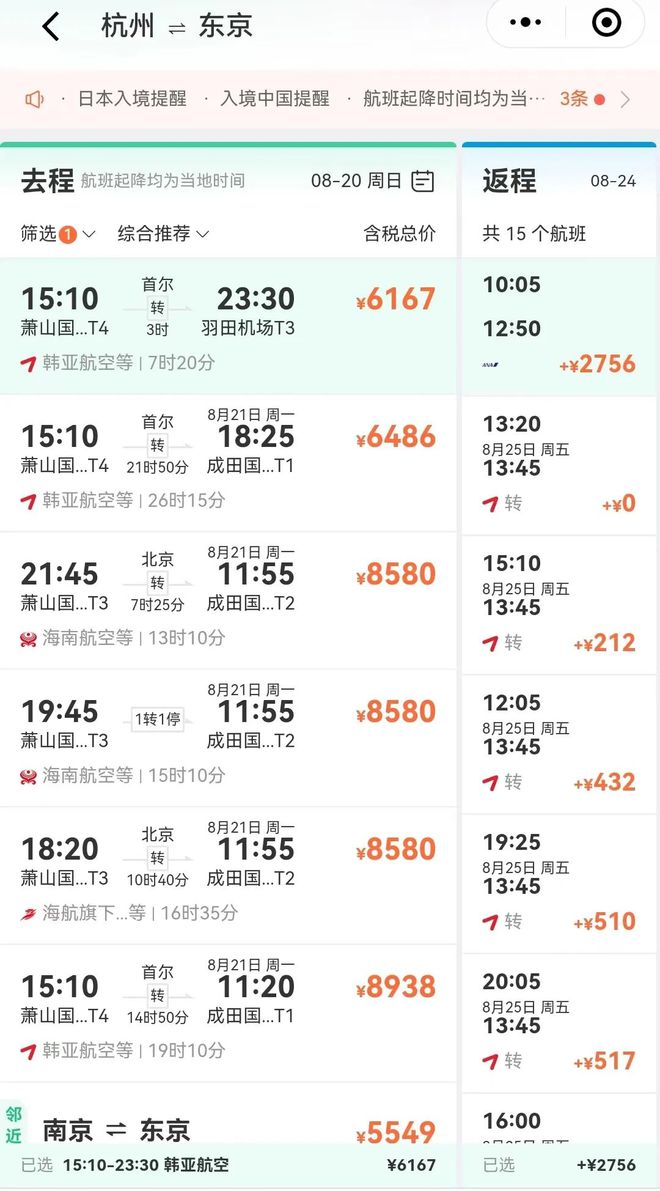Select the 19:45 flight with 1转1停
The width and height of the screenshot is (660, 1191).
(x=228, y=737)
